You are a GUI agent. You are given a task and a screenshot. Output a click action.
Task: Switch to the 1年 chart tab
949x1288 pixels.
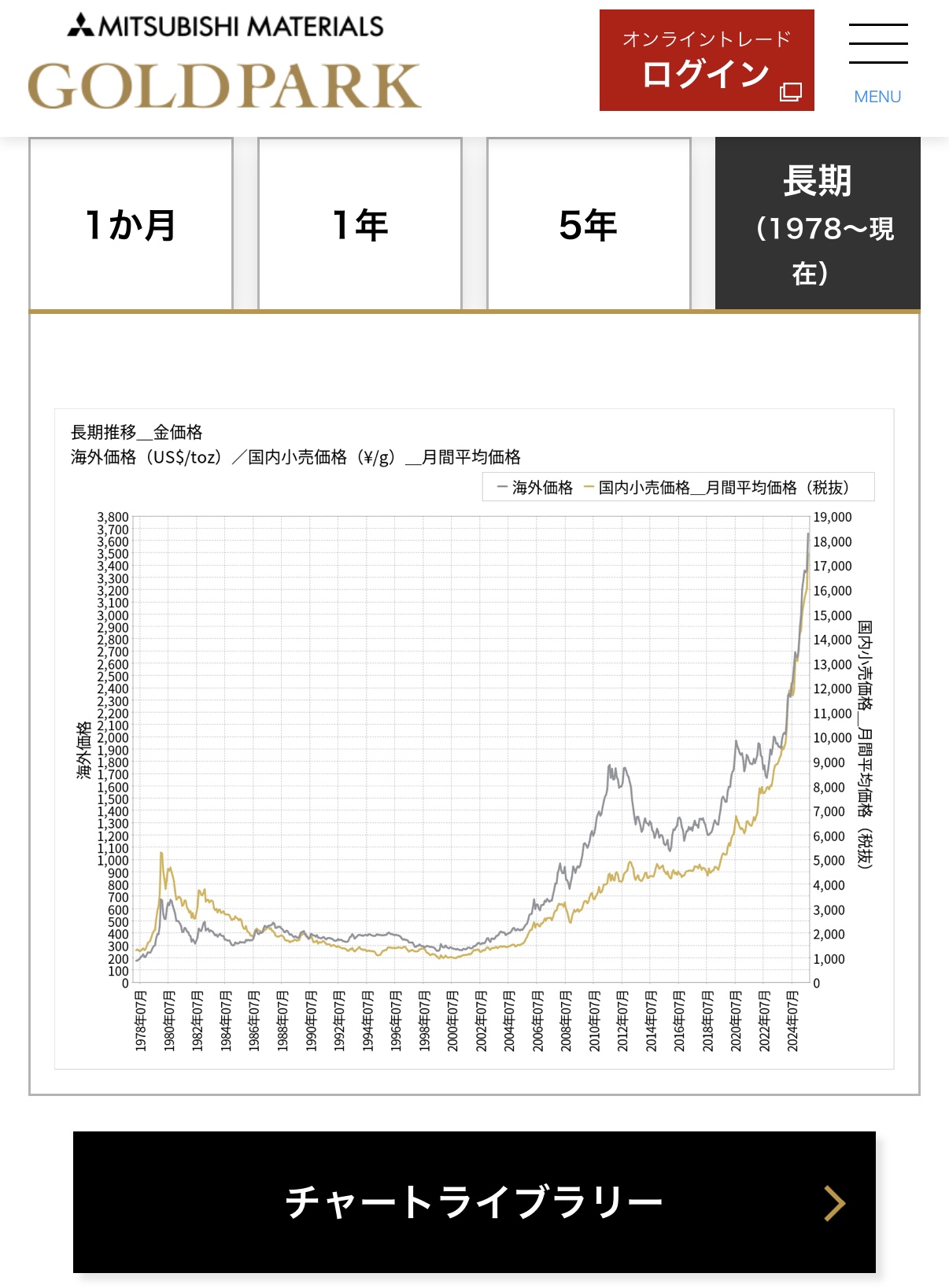click(x=360, y=225)
